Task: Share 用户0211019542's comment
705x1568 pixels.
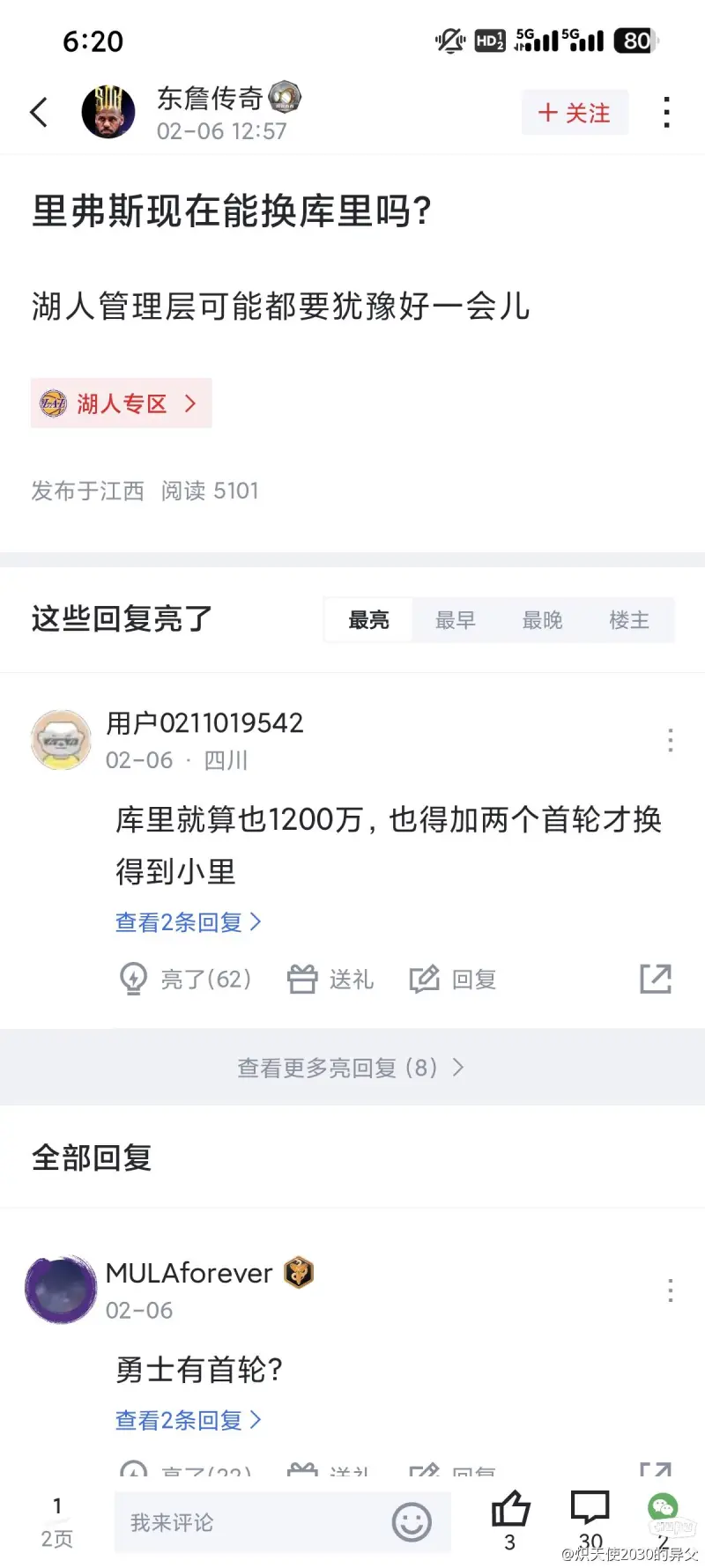Action: [655, 979]
